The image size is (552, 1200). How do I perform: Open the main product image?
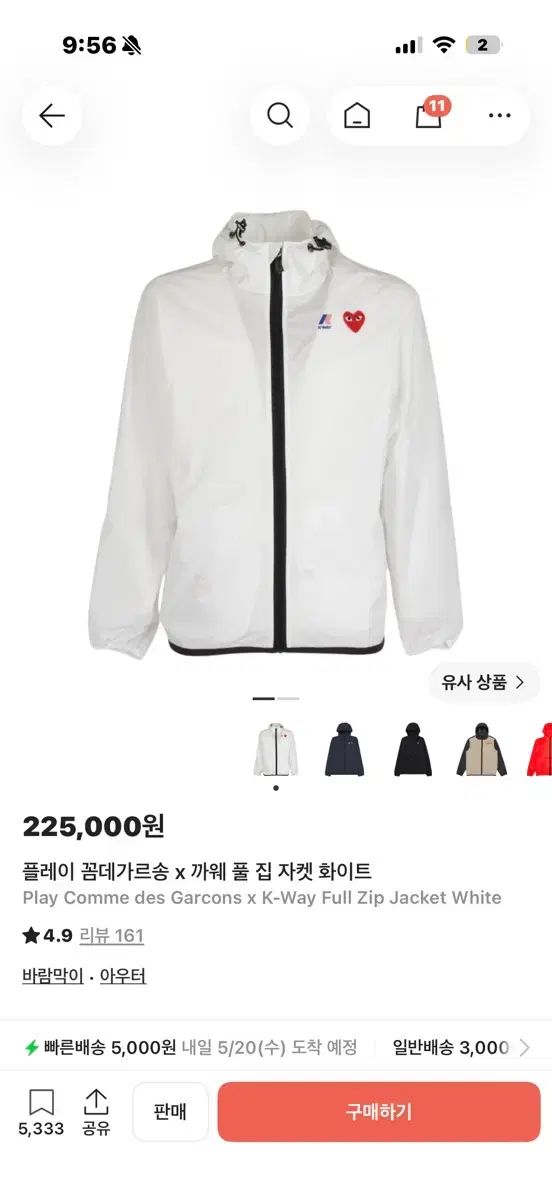tap(276, 432)
